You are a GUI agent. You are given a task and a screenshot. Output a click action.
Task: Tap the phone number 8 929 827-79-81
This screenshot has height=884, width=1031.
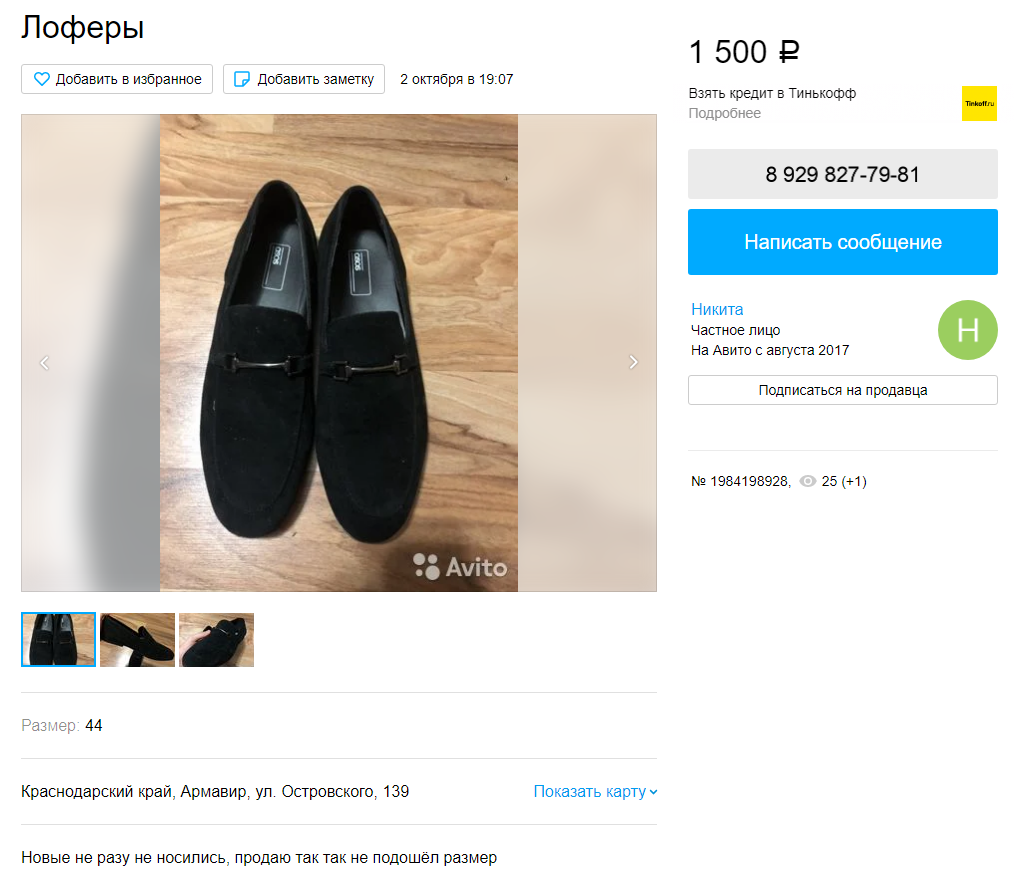[842, 175]
